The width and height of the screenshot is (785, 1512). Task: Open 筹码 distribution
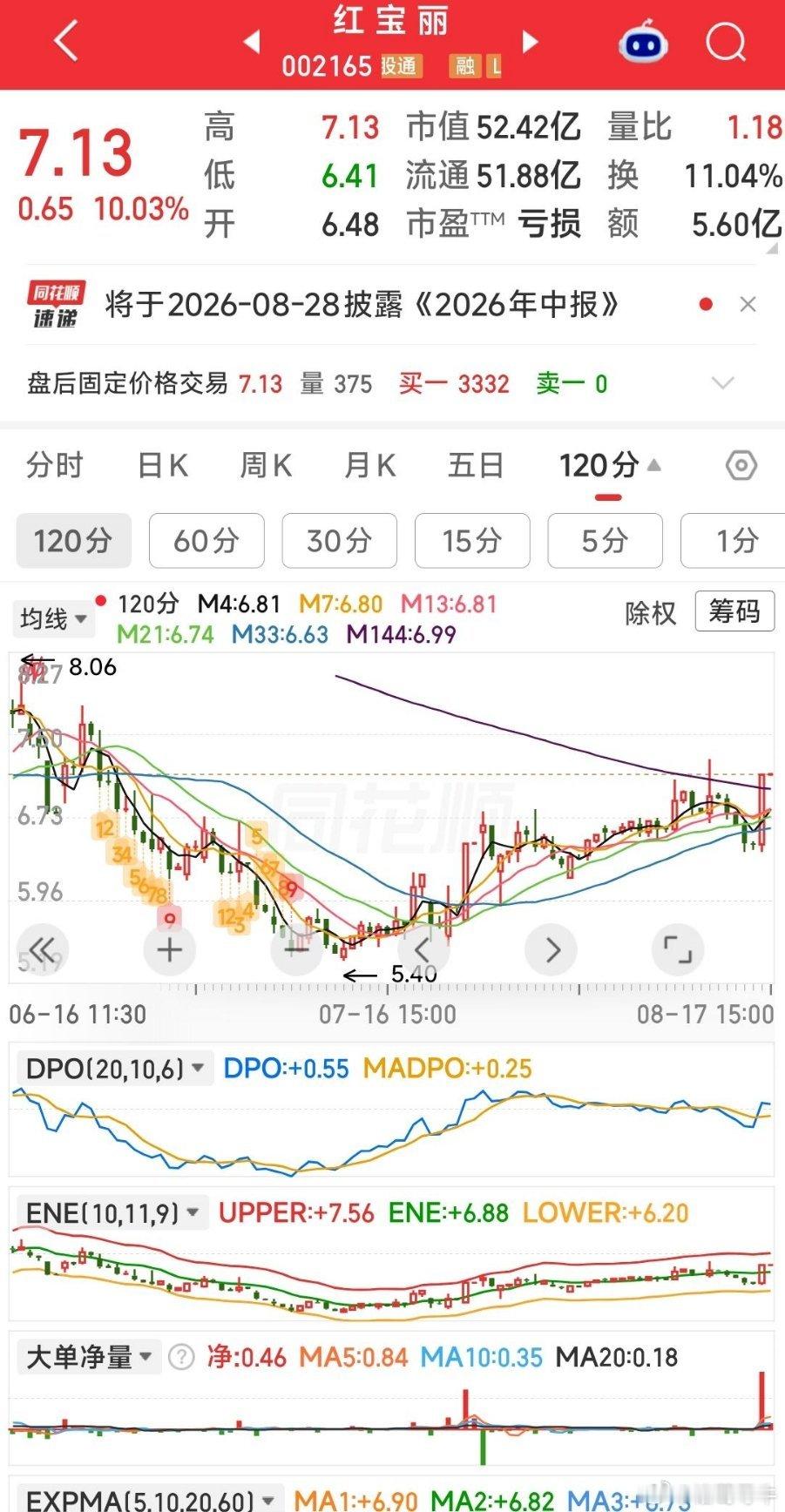point(734,611)
